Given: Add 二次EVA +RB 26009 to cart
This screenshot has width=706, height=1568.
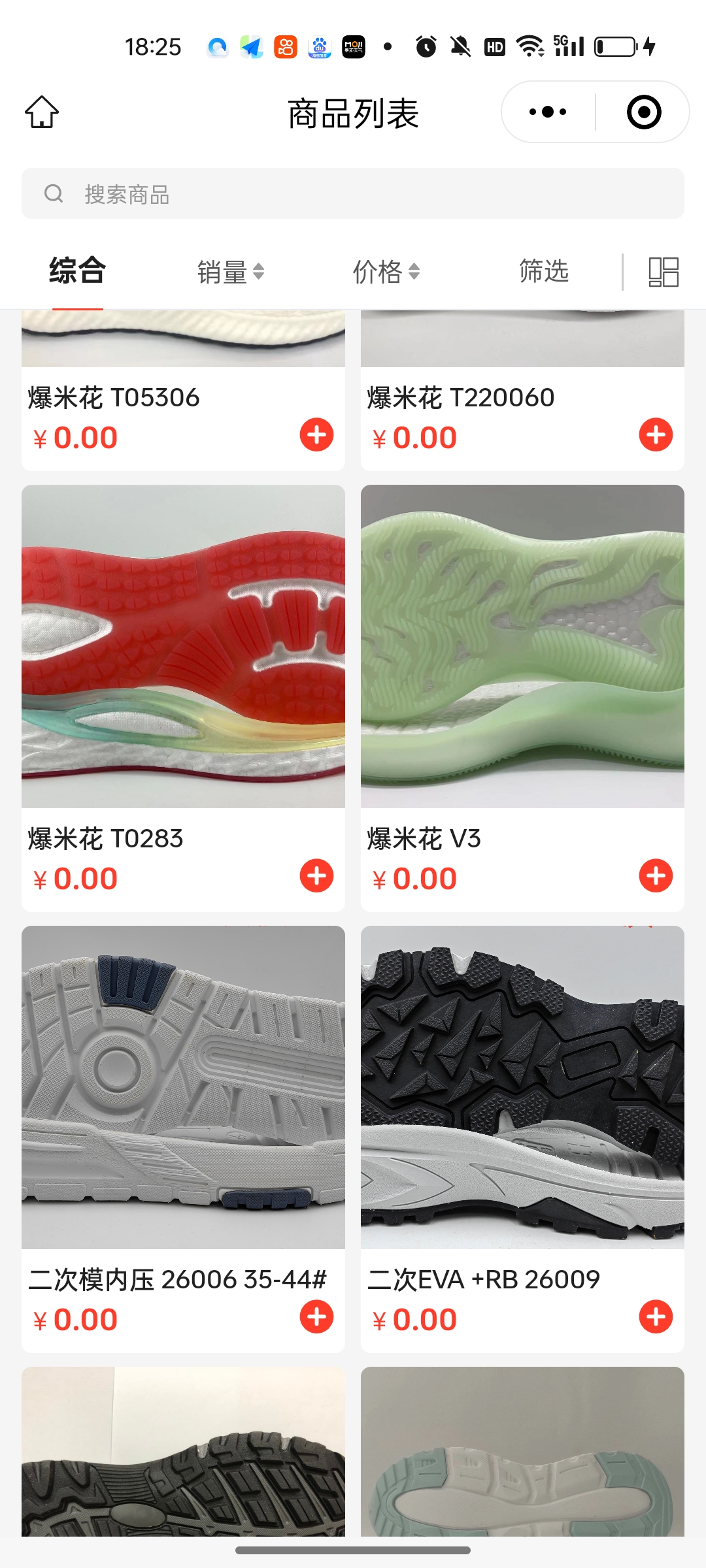Looking at the screenshot, I should (656, 1317).
